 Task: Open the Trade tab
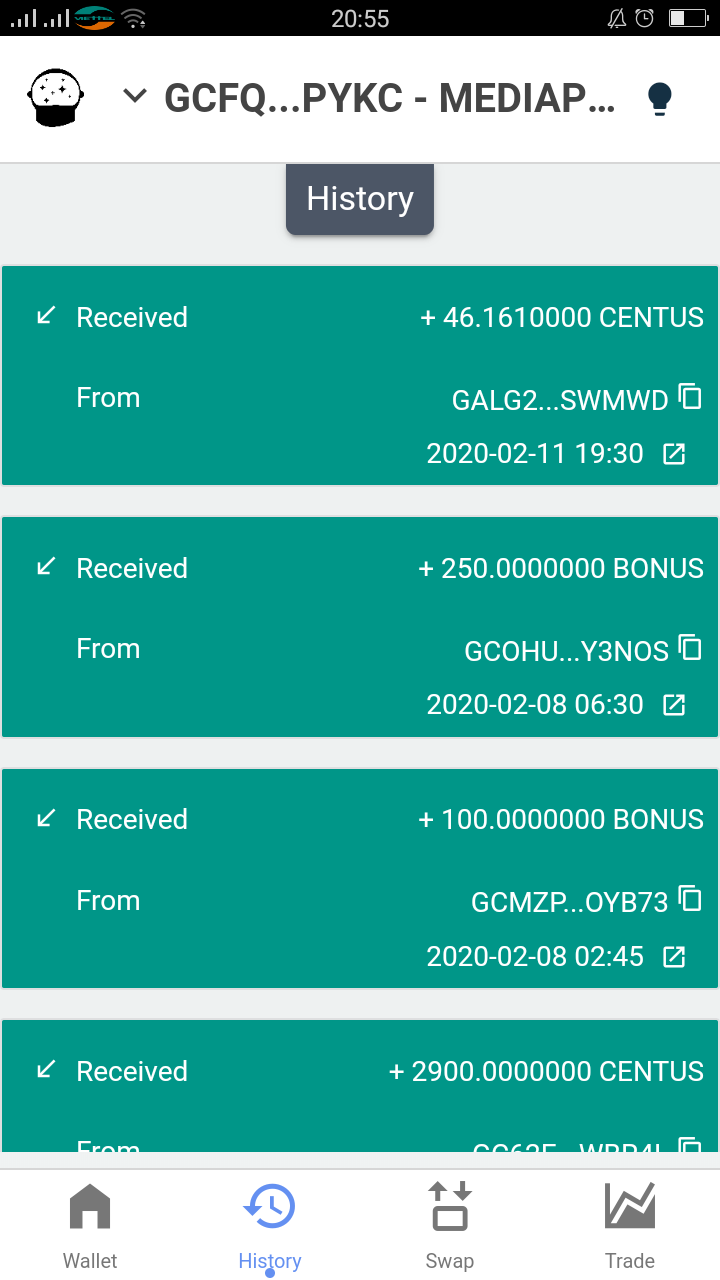[630, 1225]
